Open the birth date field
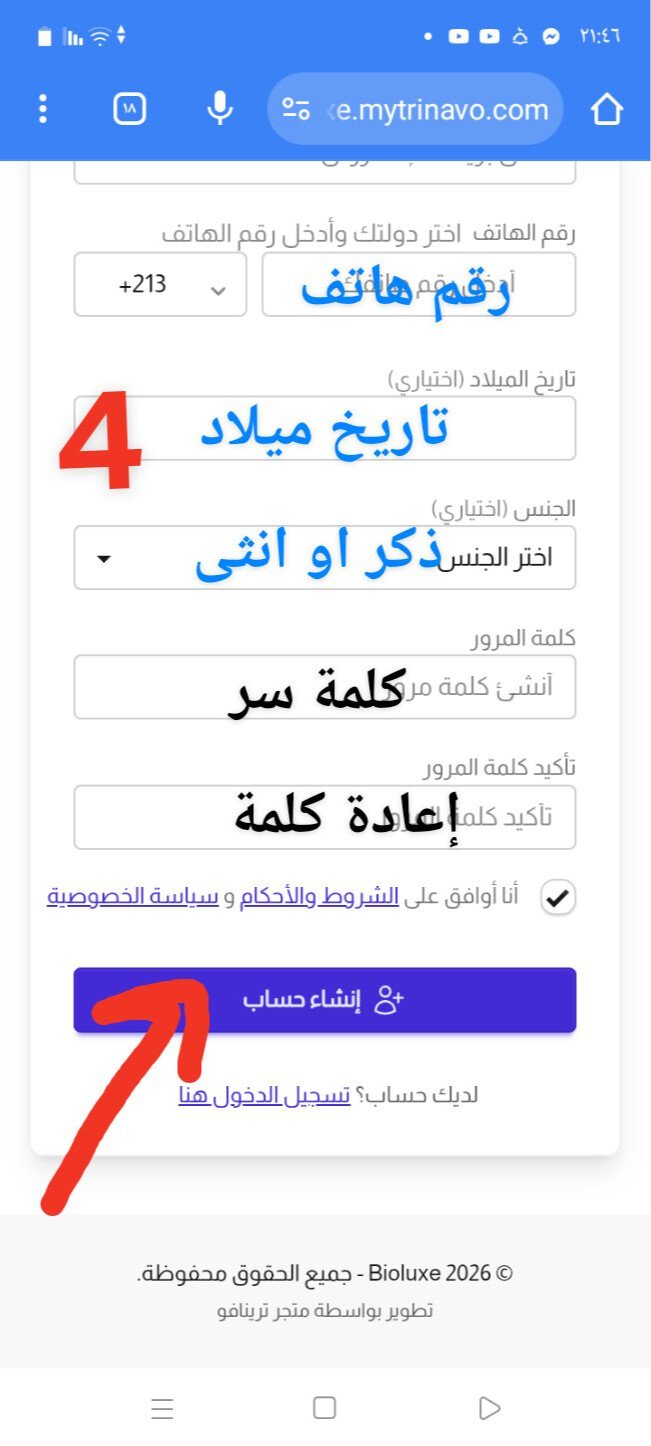 324,428
